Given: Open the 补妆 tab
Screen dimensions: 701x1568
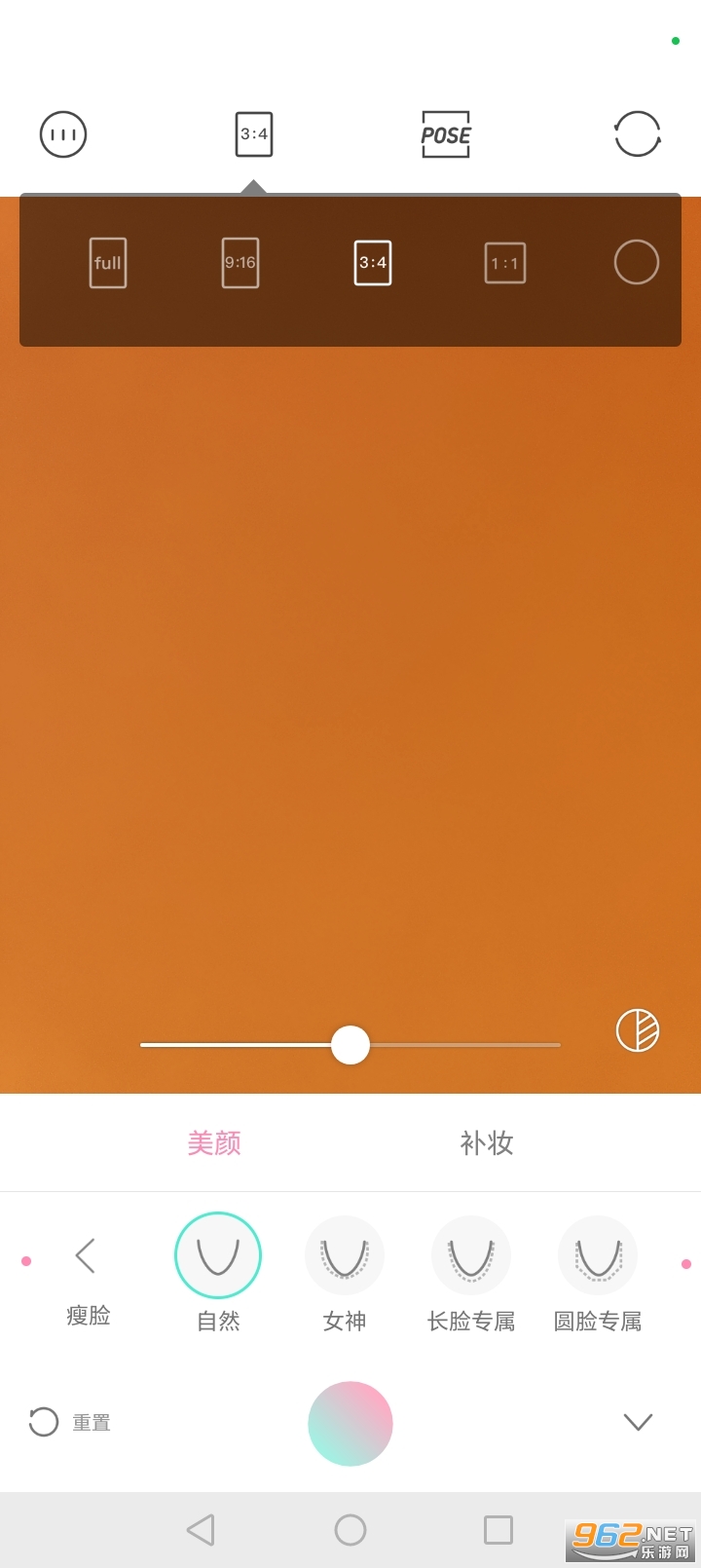Looking at the screenshot, I should coord(486,1143).
